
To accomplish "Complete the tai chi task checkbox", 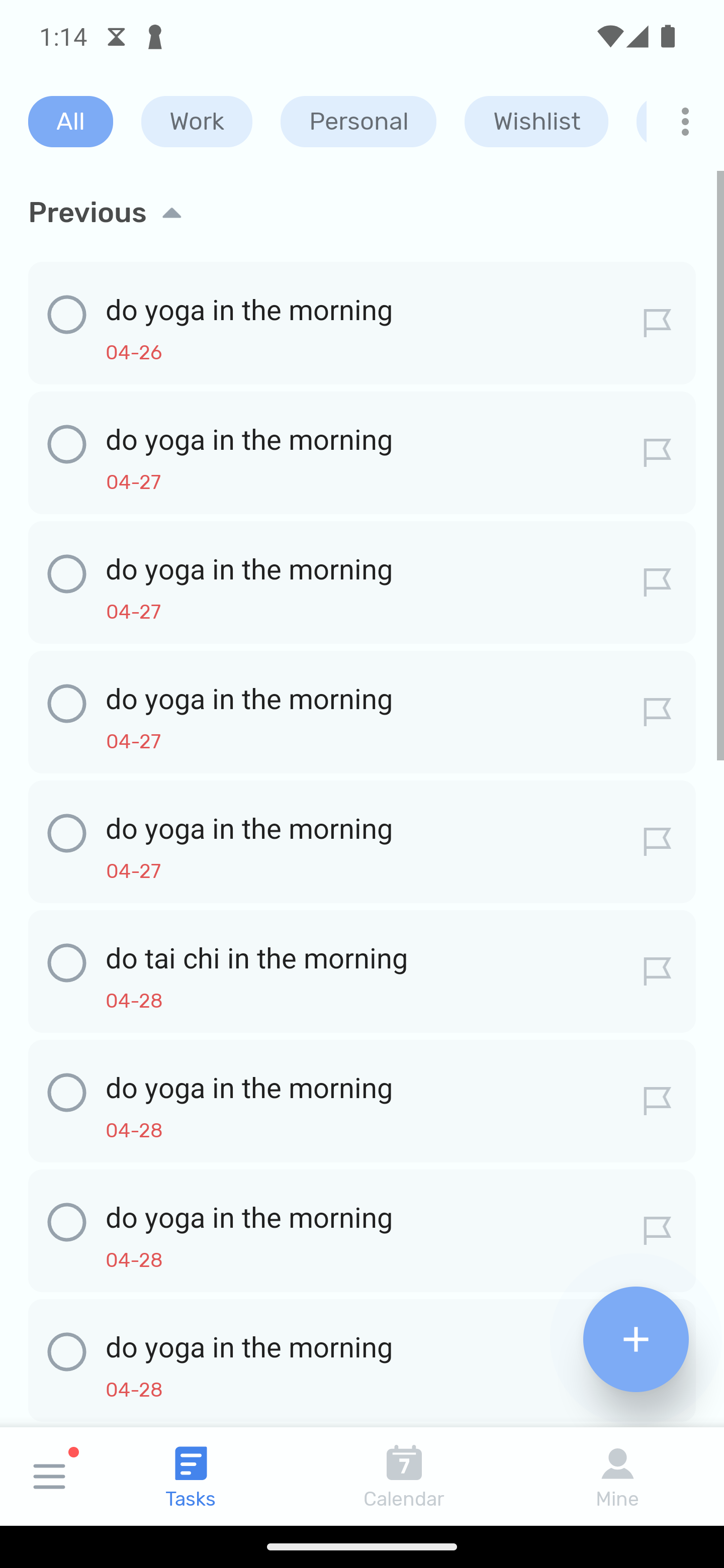I will [66, 963].
